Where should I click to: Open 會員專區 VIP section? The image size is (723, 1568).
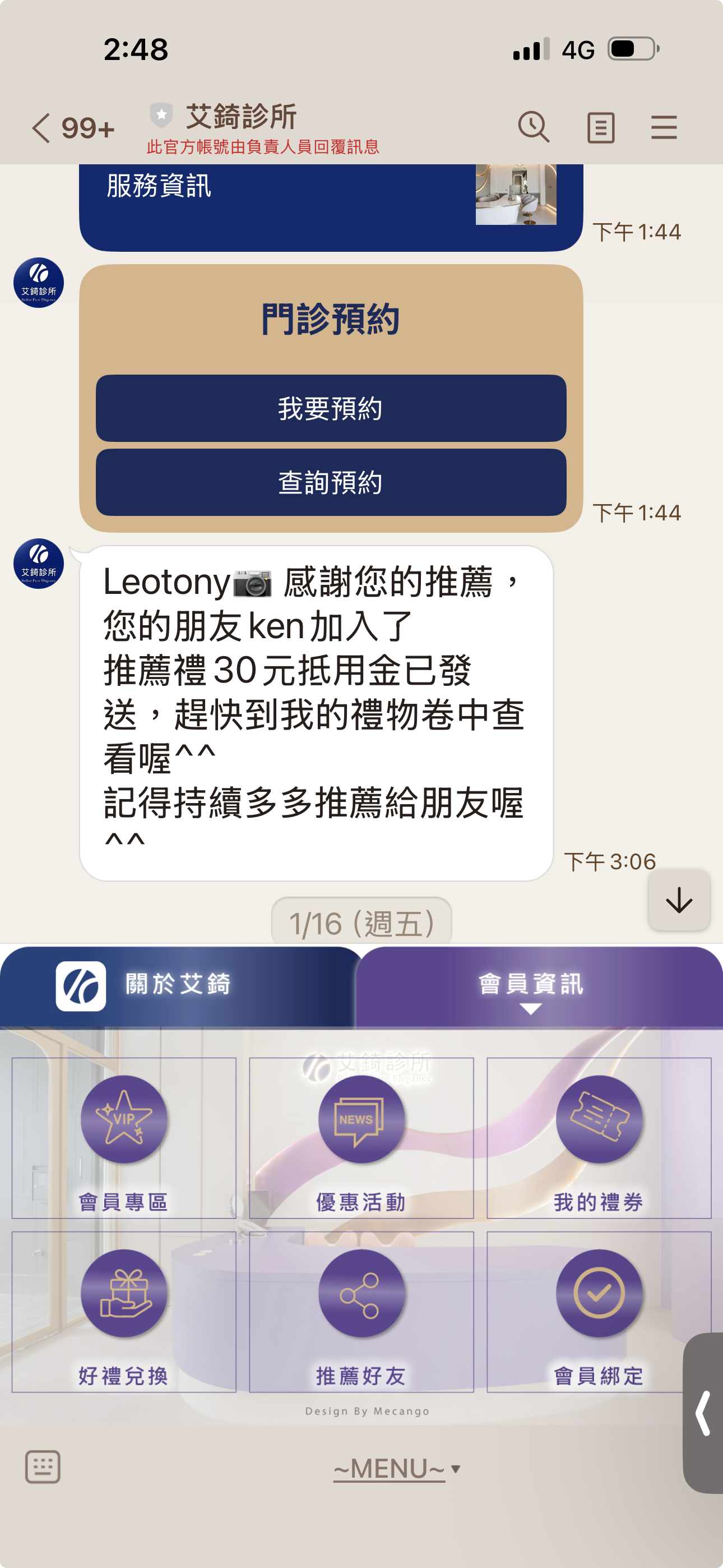point(123,1137)
